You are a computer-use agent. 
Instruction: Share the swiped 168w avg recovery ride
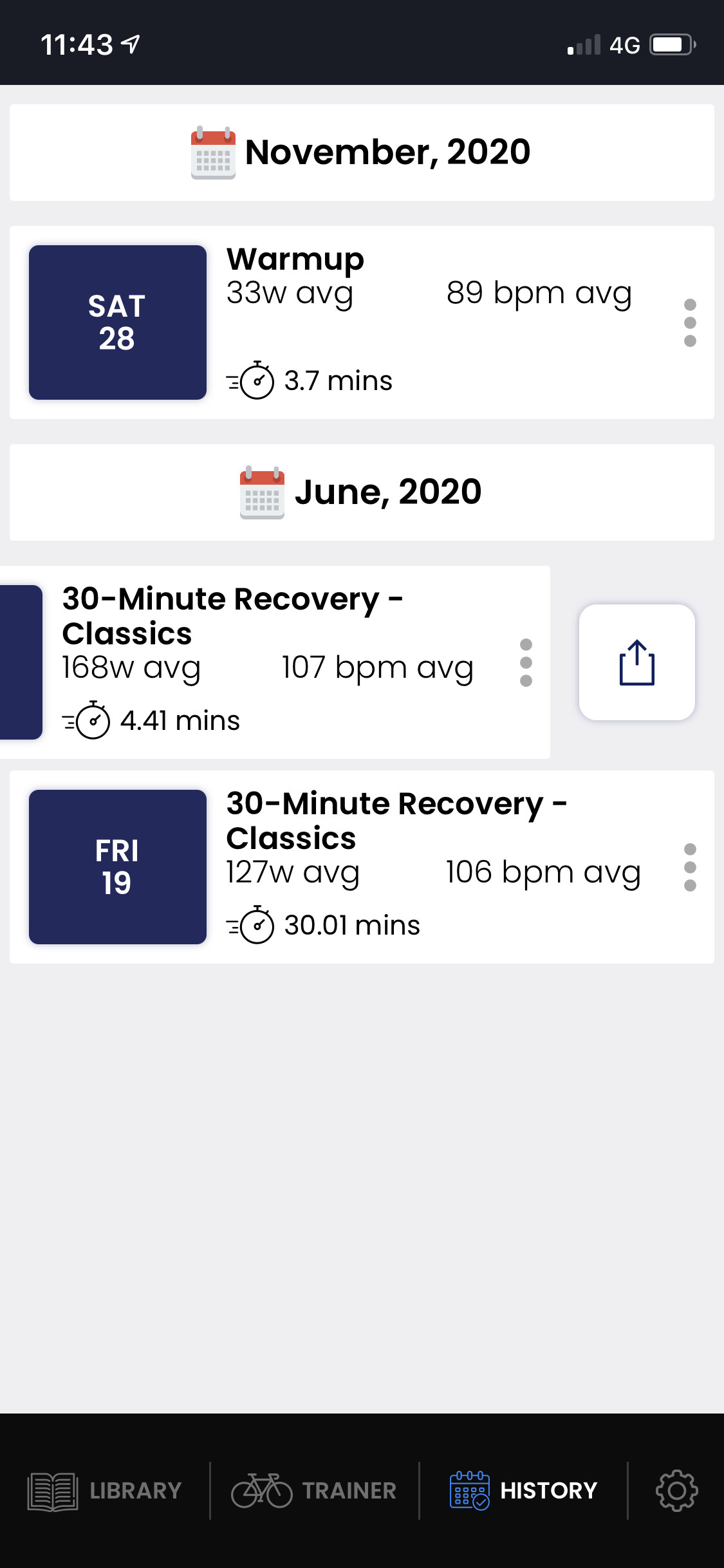point(637,662)
